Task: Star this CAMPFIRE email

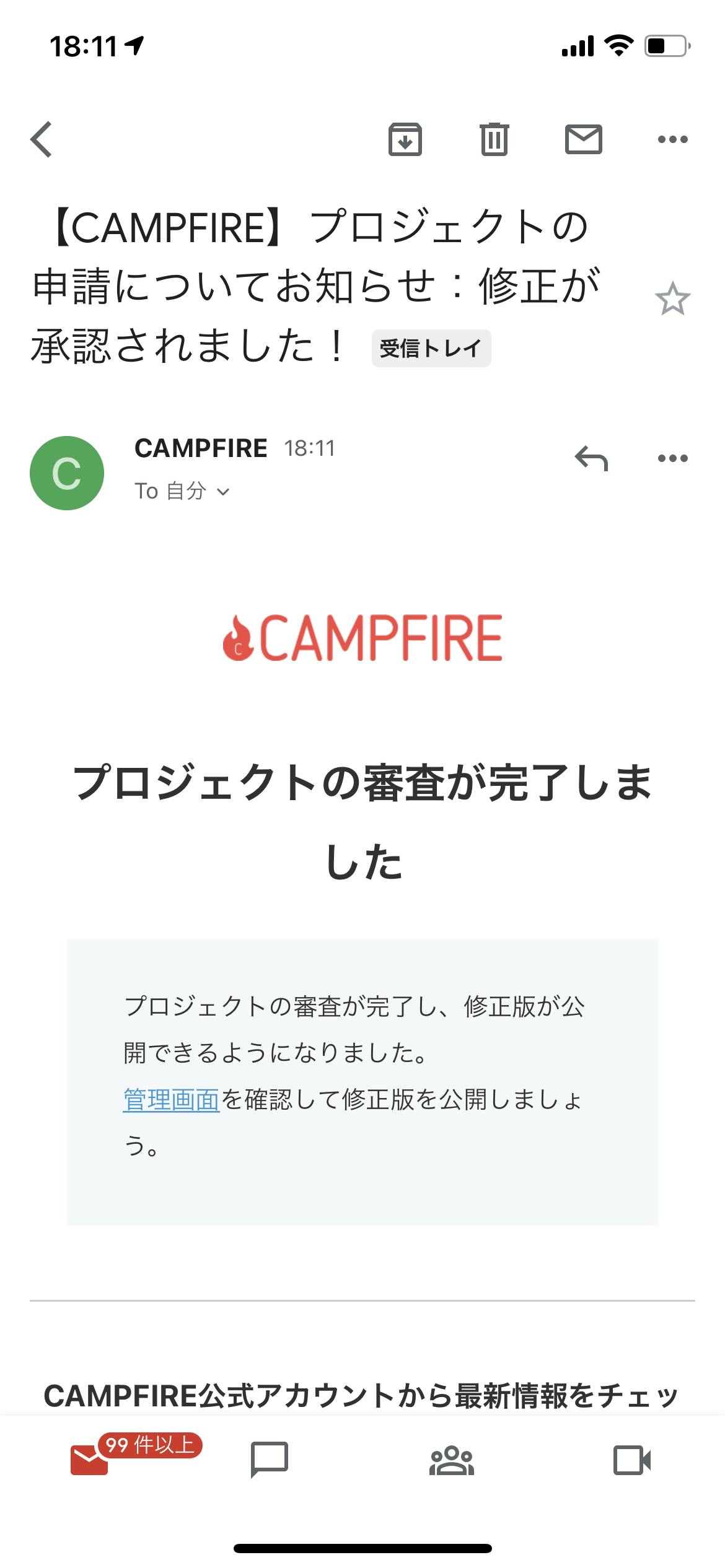Action: 672,299
